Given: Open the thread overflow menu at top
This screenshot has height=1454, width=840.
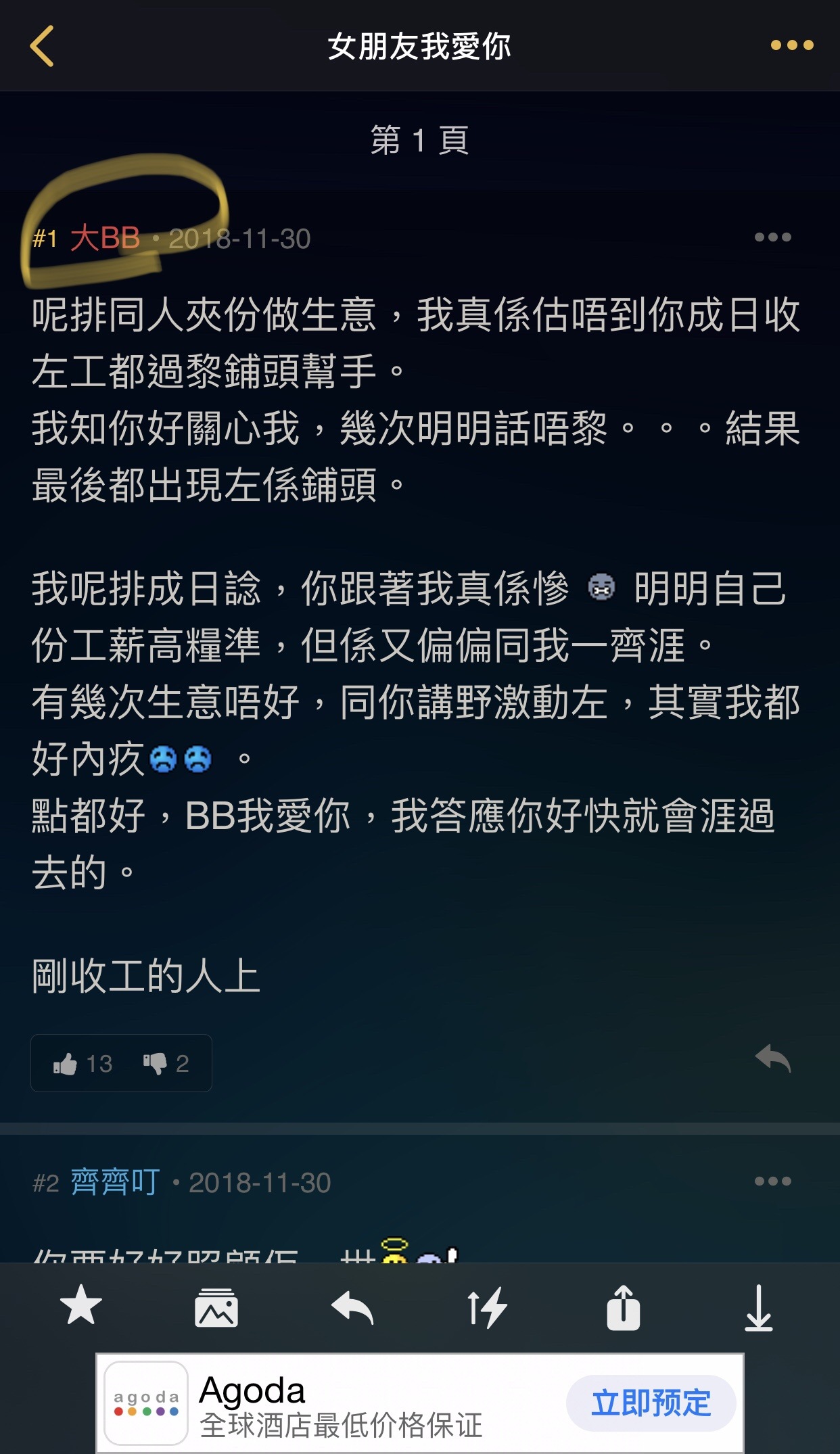Looking at the screenshot, I should click(x=792, y=46).
